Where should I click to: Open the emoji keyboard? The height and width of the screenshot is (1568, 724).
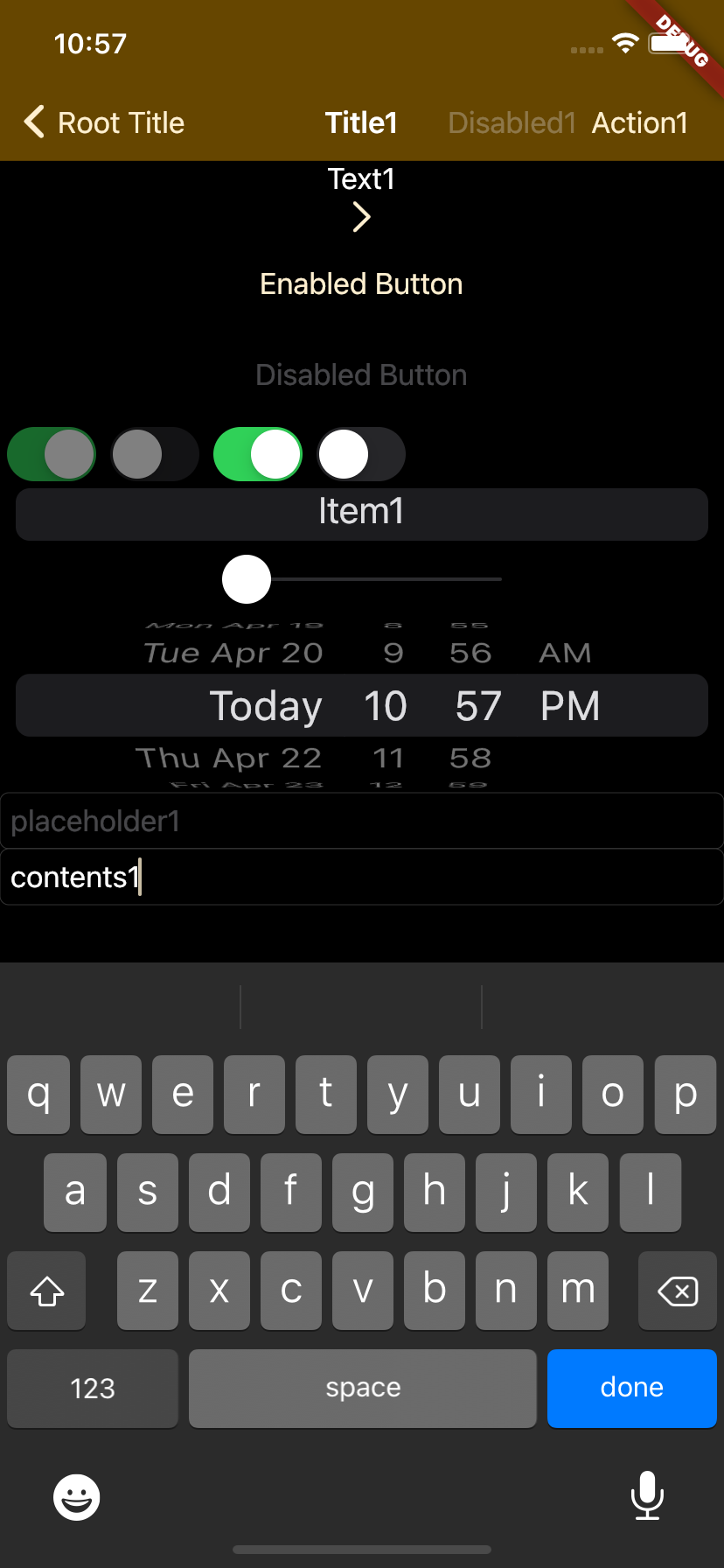pos(75,1496)
